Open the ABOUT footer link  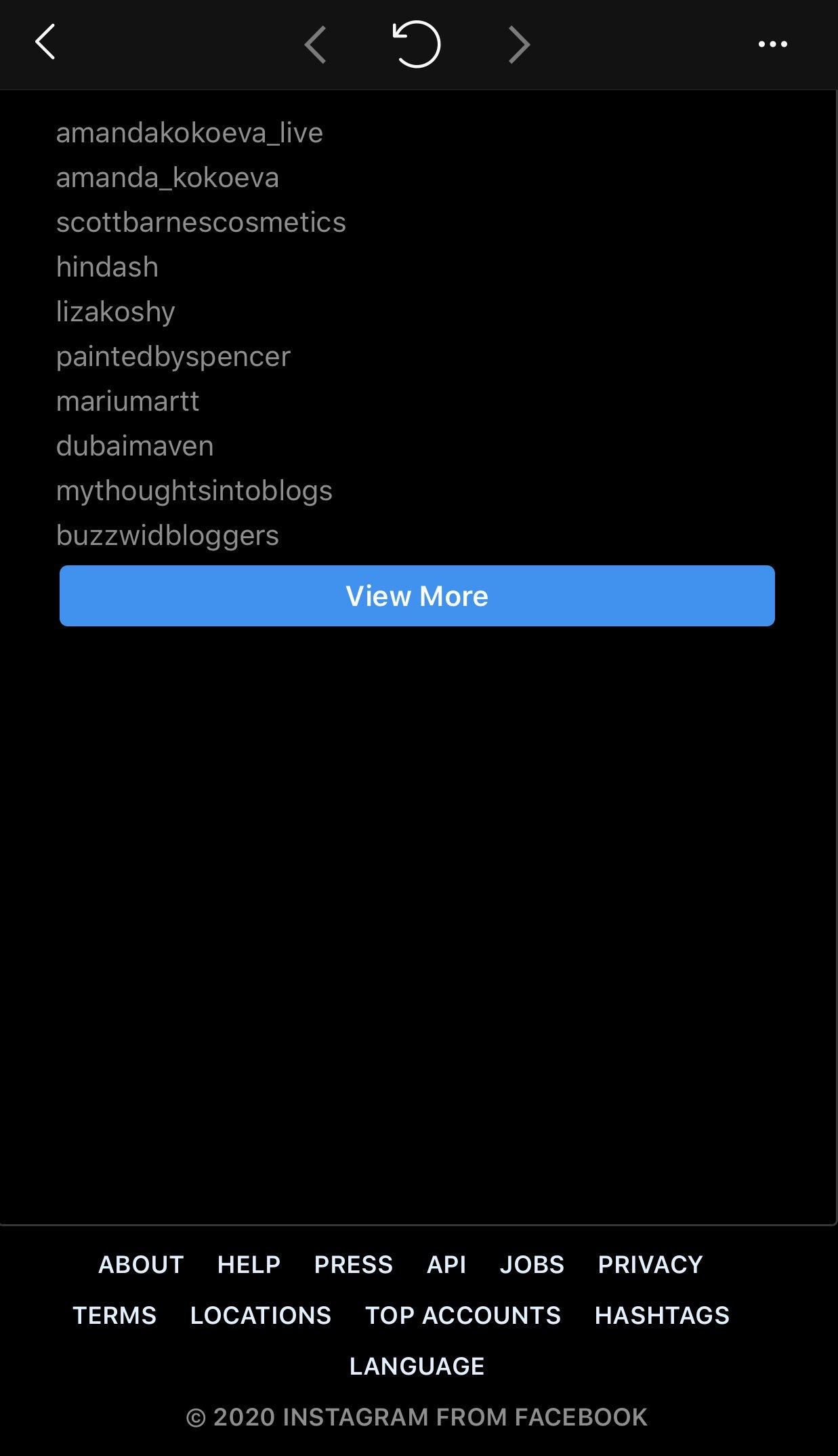click(141, 1264)
